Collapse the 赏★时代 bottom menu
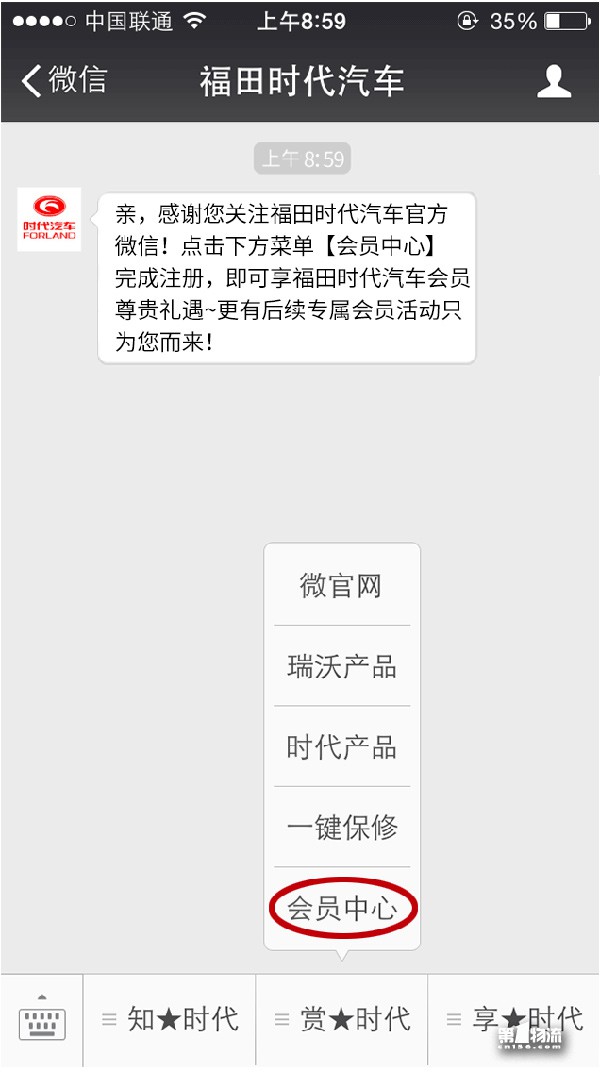This screenshot has width=600, height=1072. coord(342,1020)
